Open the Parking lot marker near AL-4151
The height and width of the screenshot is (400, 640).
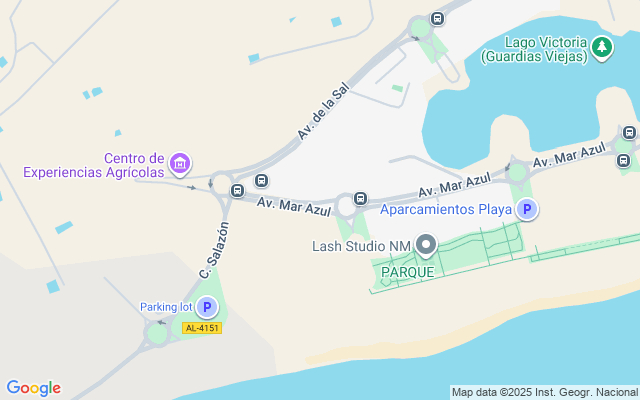(x=207, y=307)
